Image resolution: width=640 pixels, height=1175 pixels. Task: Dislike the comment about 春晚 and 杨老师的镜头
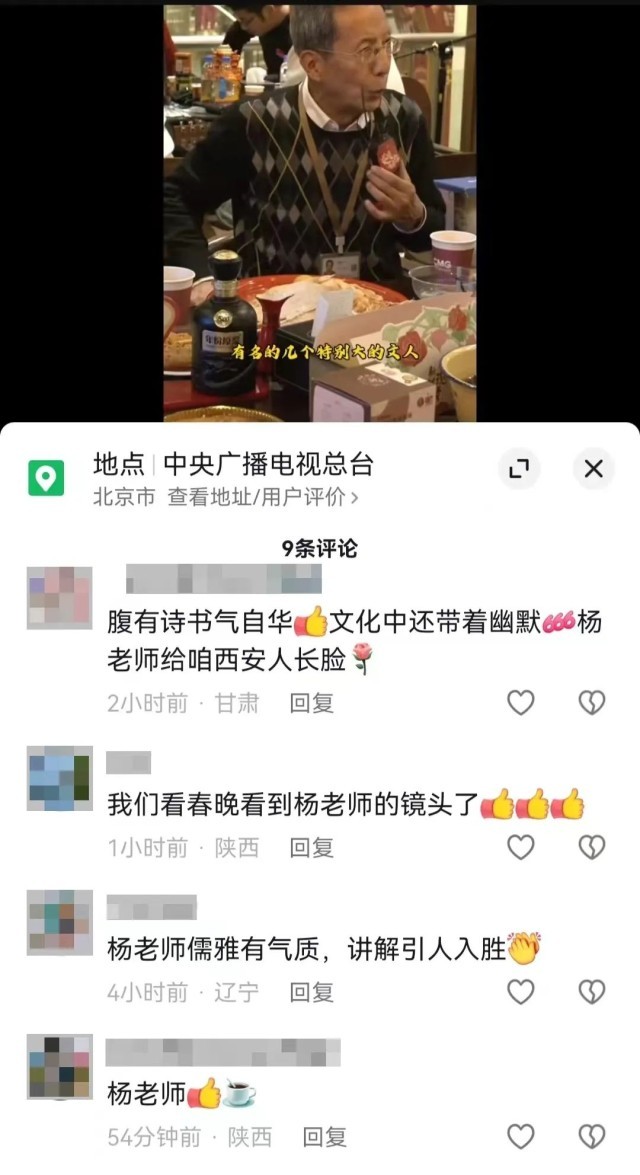(x=592, y=848)
